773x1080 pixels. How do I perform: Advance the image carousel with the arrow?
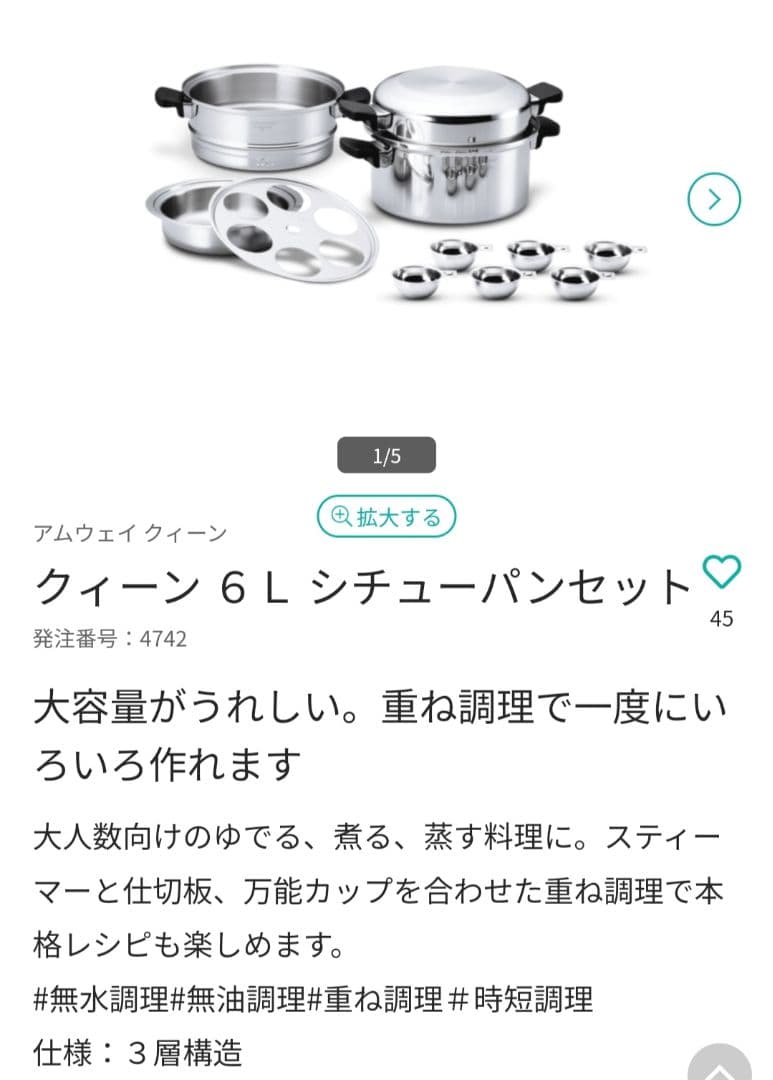pyautogui.click(x=716, y=199)
